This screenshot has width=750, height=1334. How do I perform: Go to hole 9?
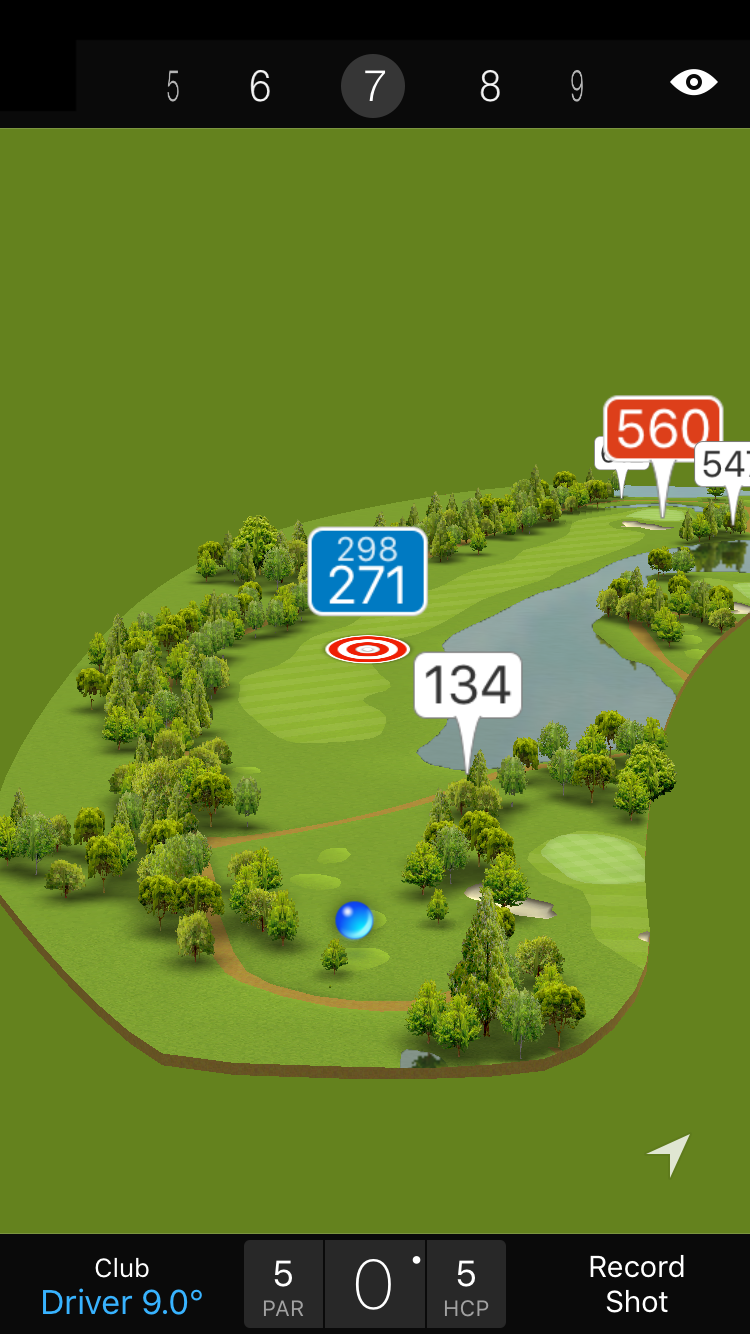pos(577,87)
